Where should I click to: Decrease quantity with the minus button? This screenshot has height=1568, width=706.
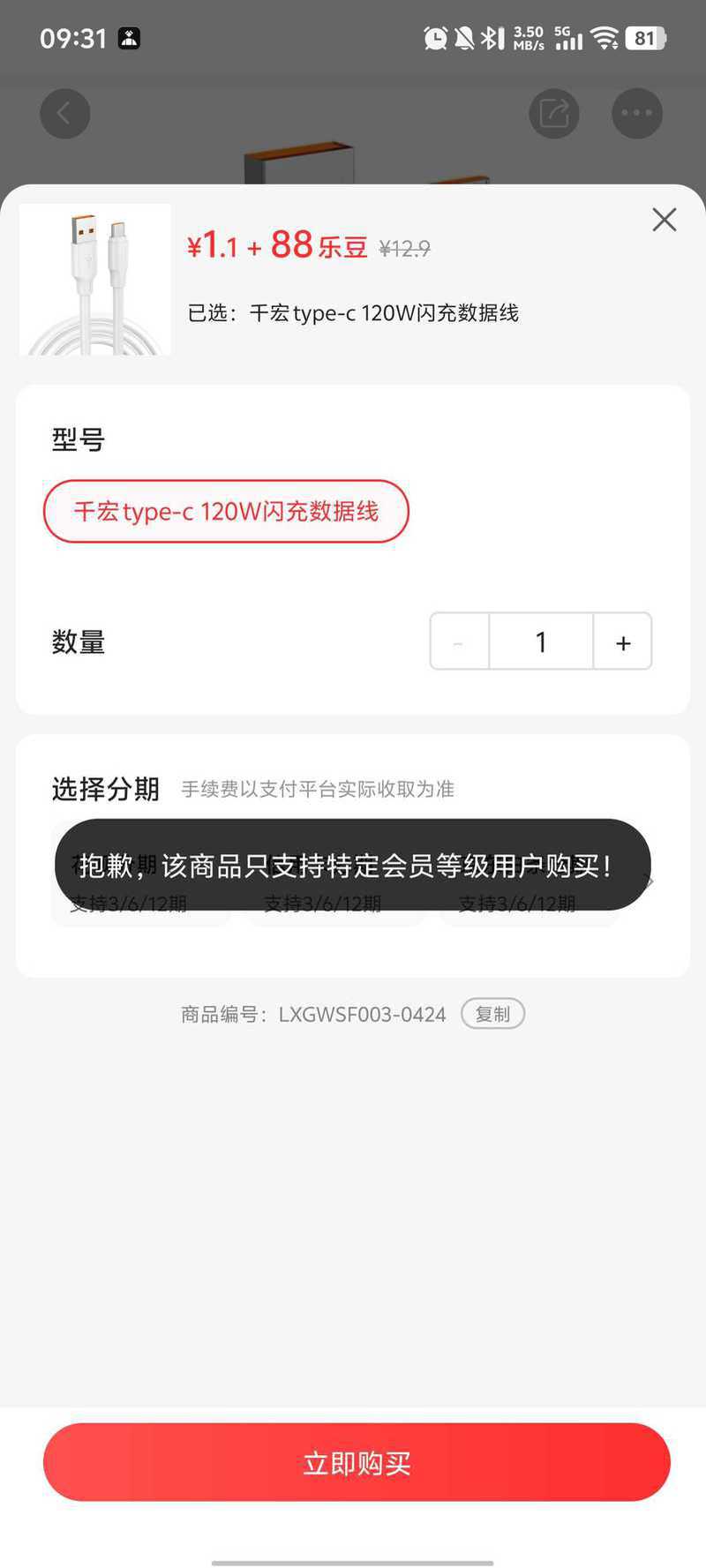coord(459,642)
